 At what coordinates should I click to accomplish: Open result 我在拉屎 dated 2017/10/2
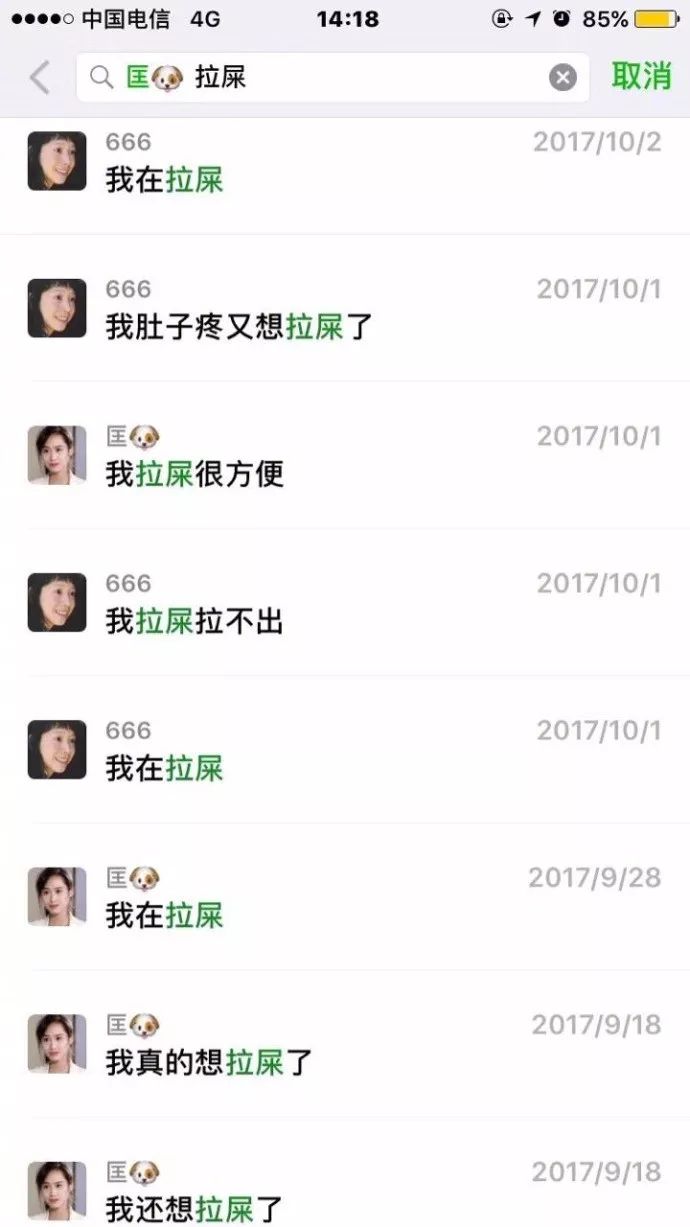(345, 163)
